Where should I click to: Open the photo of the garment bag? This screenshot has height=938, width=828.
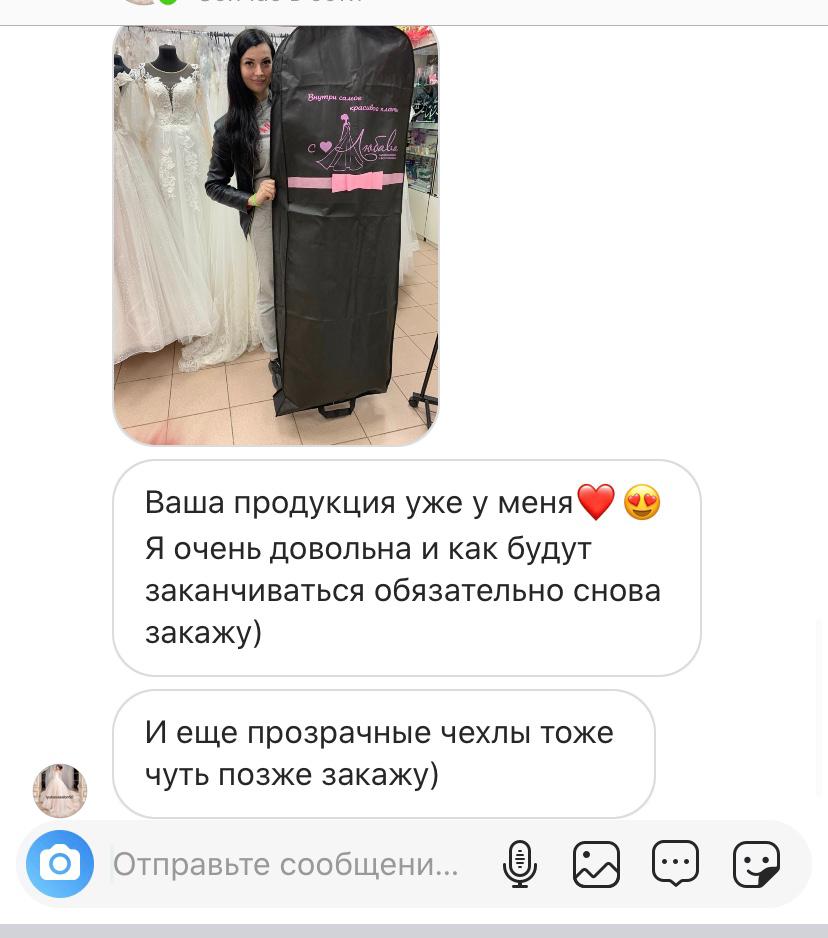click(276, 235)
